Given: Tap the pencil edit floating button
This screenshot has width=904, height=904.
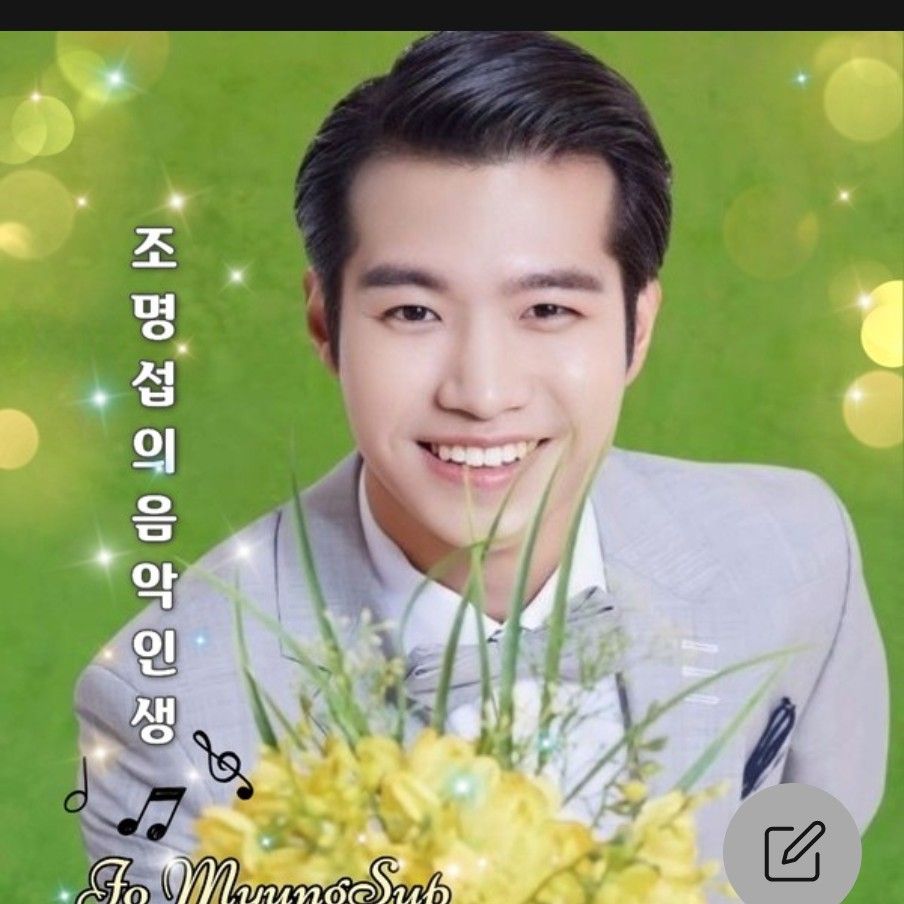Looking at the screenshot, I should coord(793,850).
